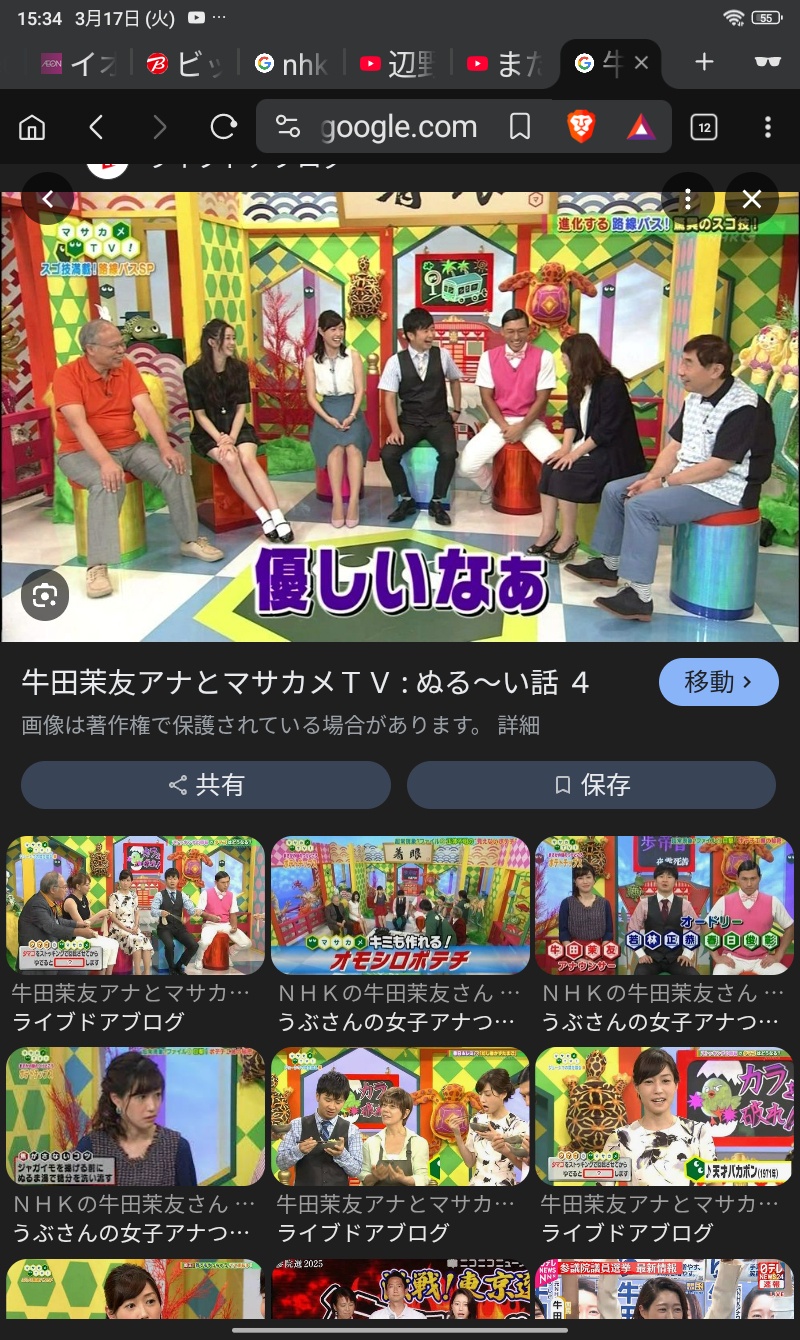Open Brave Shields lion icon
Screen dimensions: 800x1340
[580, 127]
